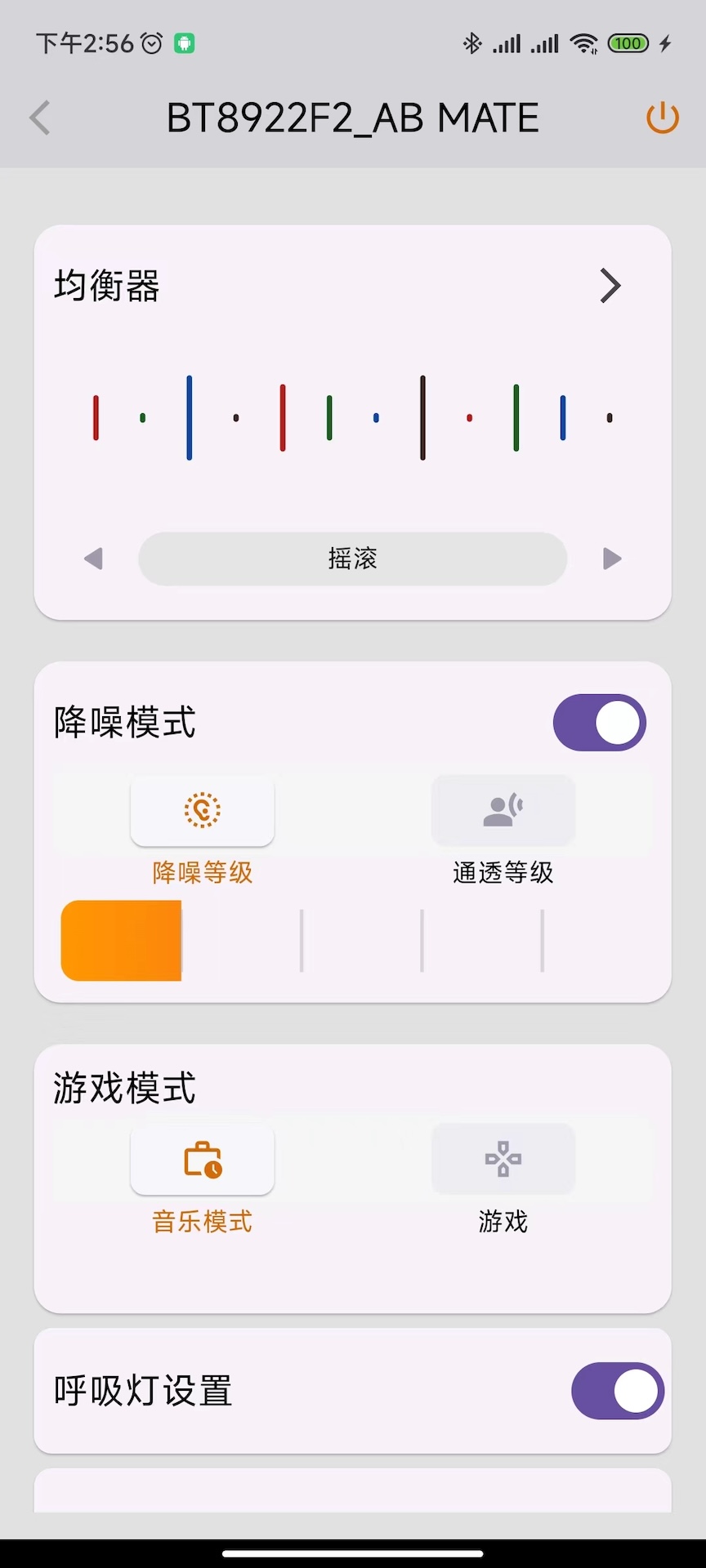Open the 均衡器 equalizer settings chevron
The height and width of the screenshot is (1568, 706).
610,286
